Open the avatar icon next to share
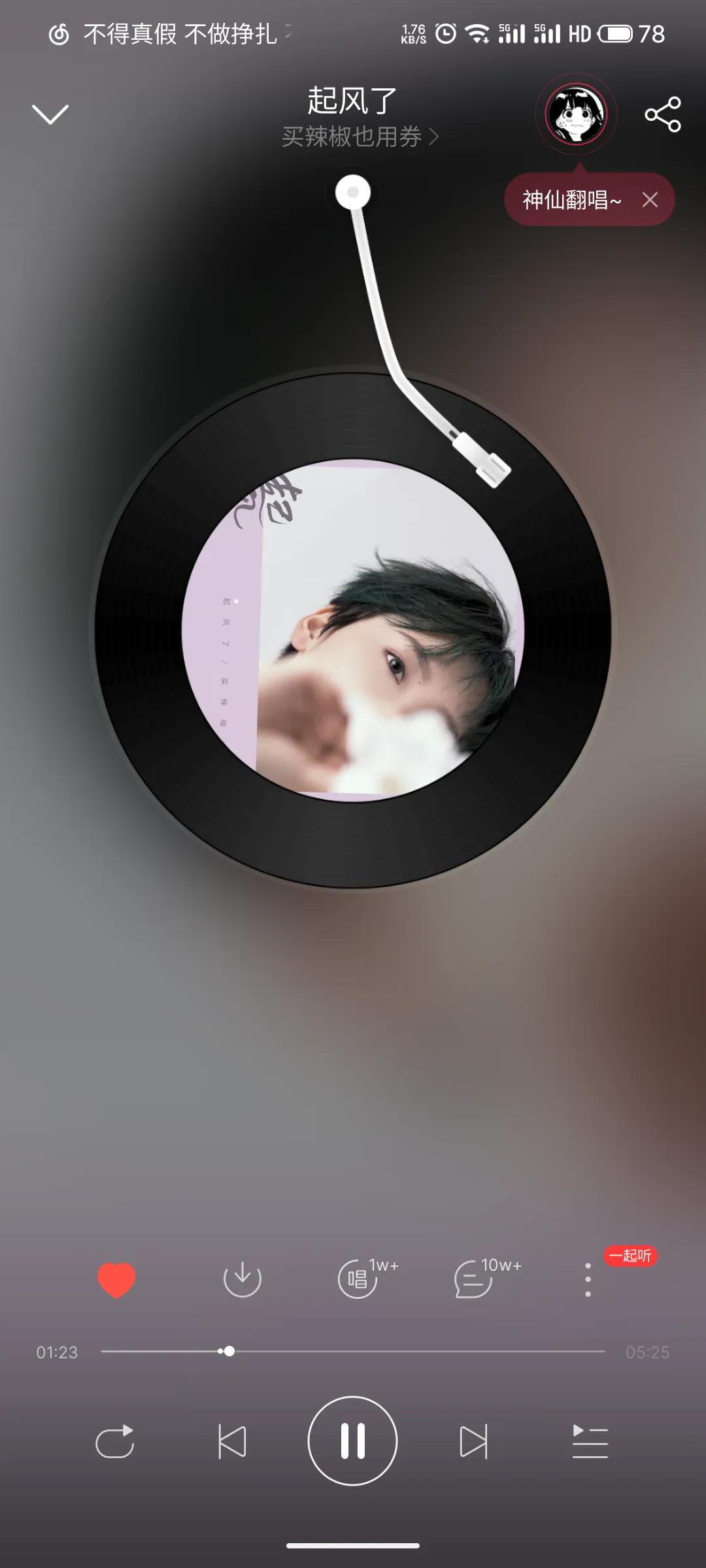 click(x=576, y=115)
